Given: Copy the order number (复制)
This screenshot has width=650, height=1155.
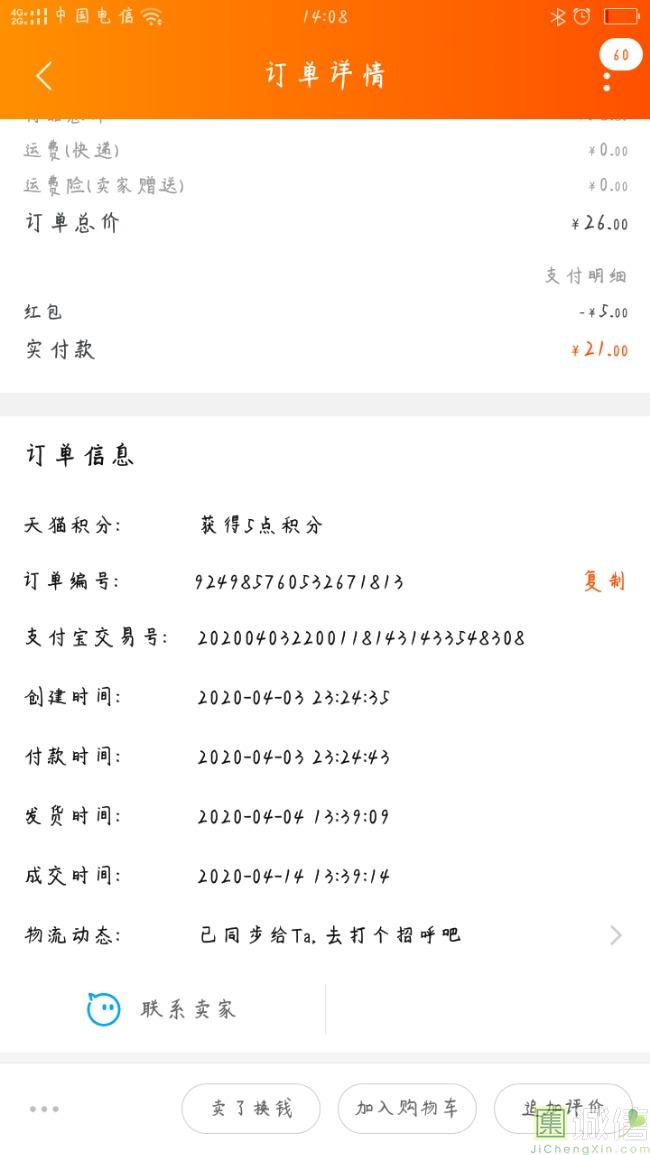Looking at the screenshot, I should [604, 581].
